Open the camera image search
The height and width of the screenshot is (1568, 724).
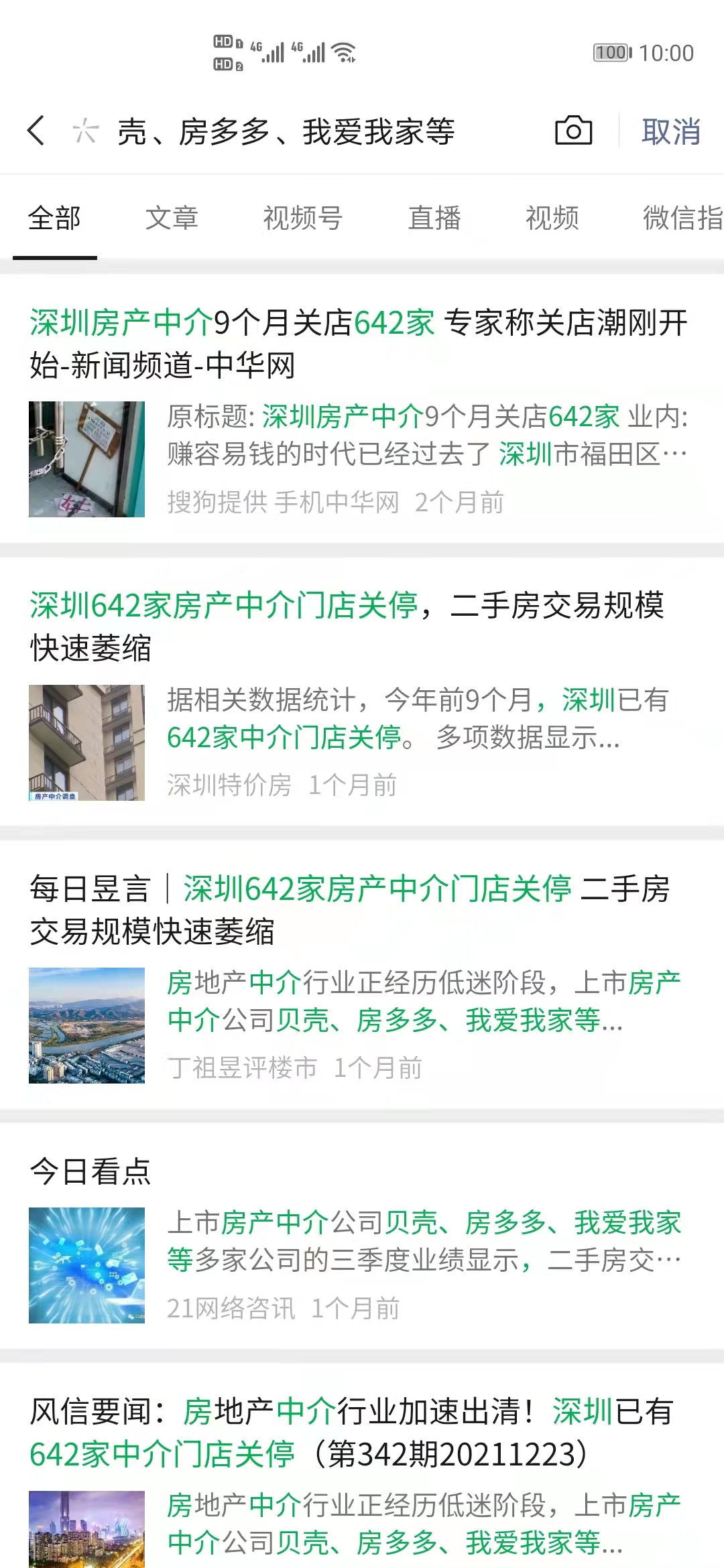[x=573, y=131]
